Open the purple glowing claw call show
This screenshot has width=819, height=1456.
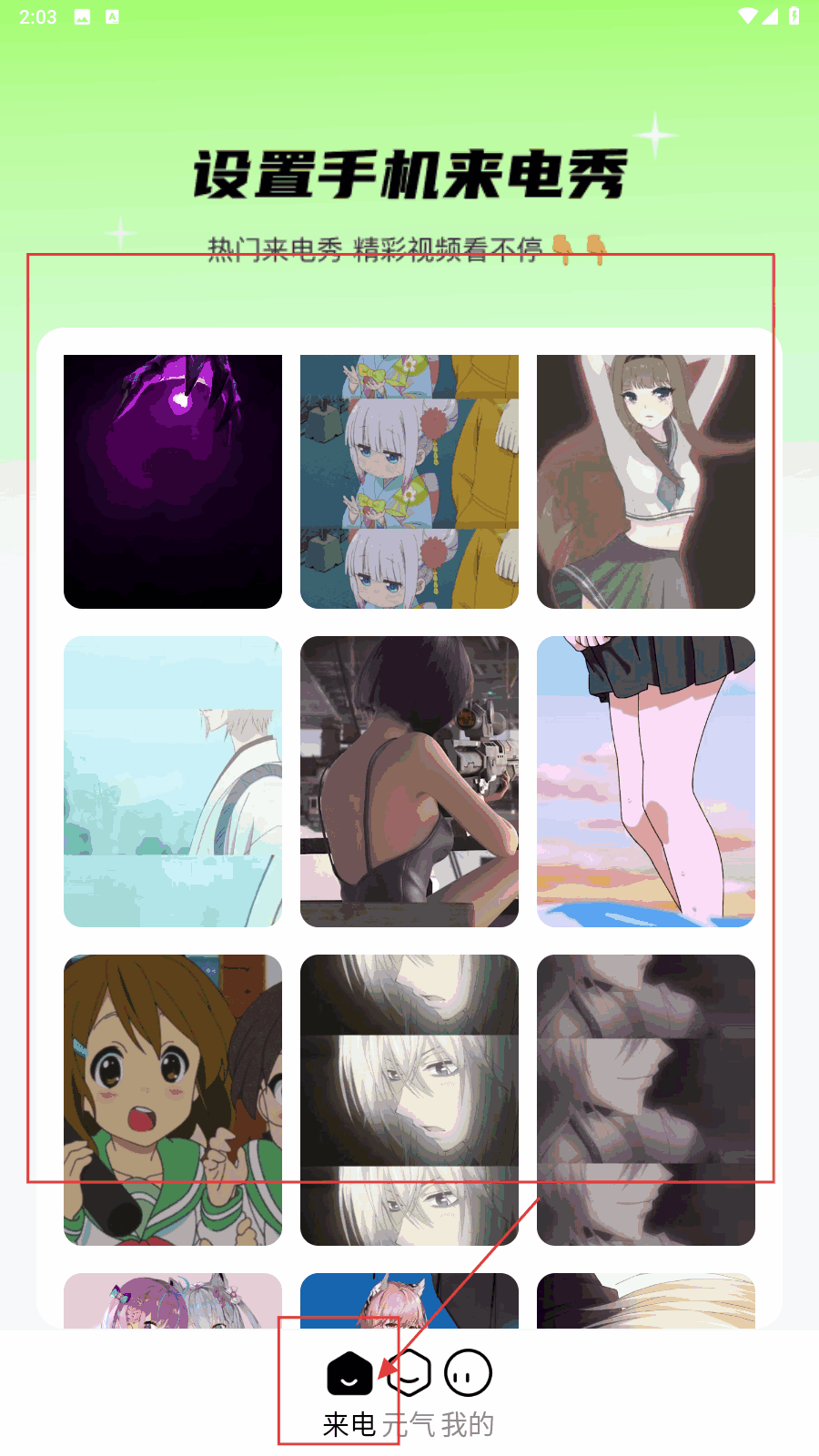(x=173, y=481)
